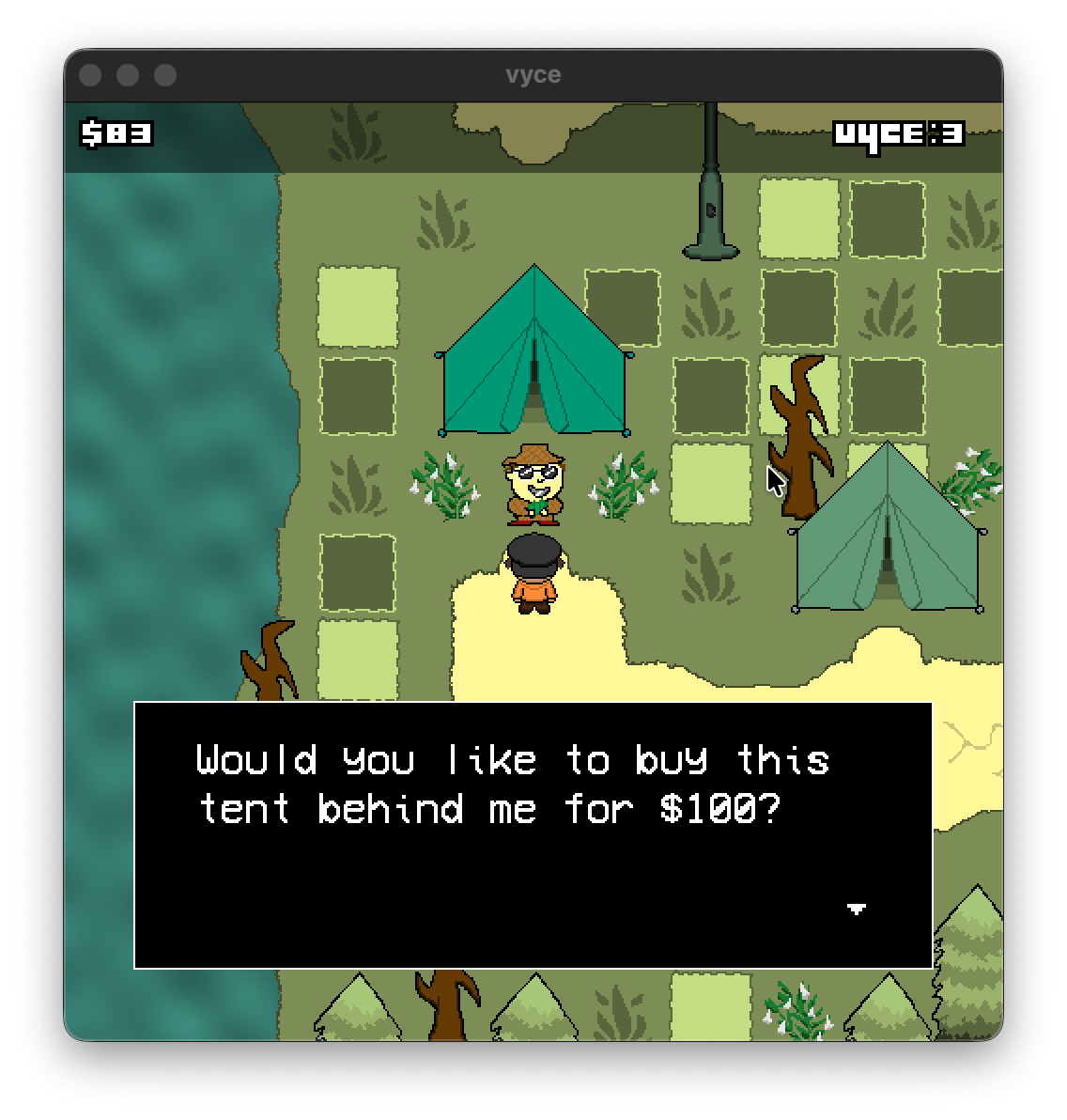1067x1120 pixels.
Task: Maximize the vyce window
Action: click(165, 75)
